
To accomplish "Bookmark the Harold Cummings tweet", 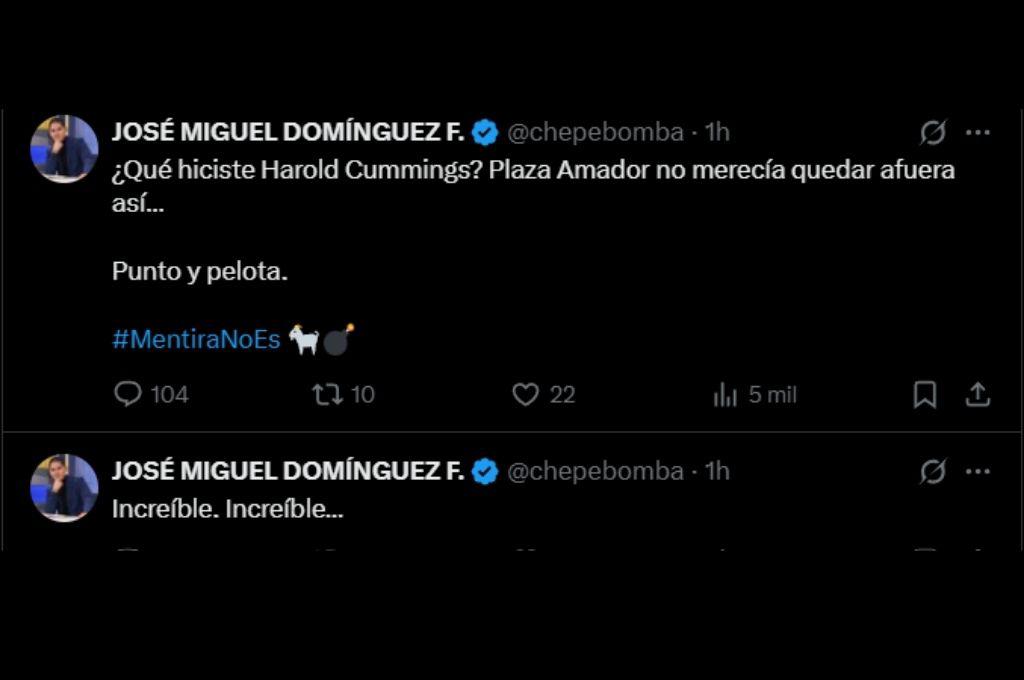I will tap(925, 395).
